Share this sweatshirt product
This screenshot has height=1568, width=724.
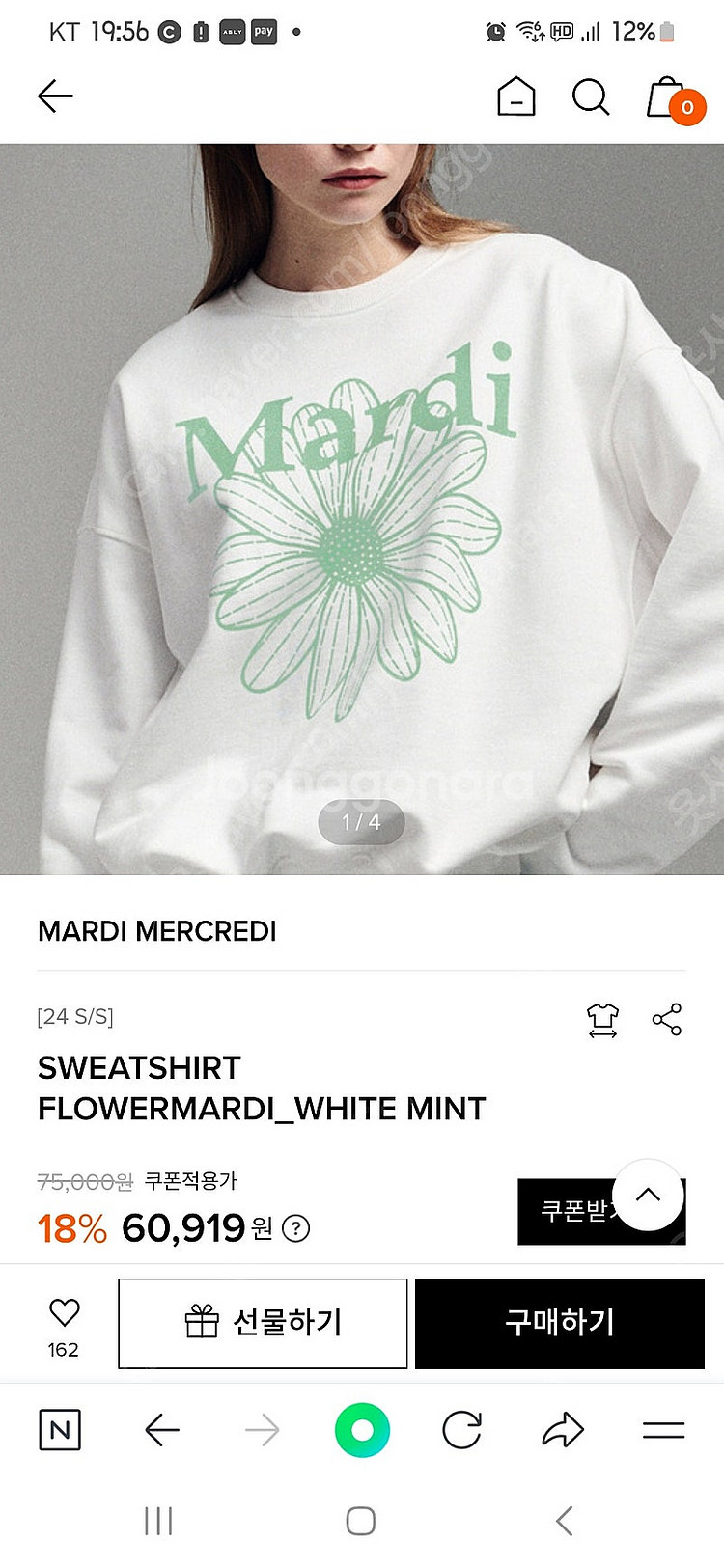[x=667, y=1019]
